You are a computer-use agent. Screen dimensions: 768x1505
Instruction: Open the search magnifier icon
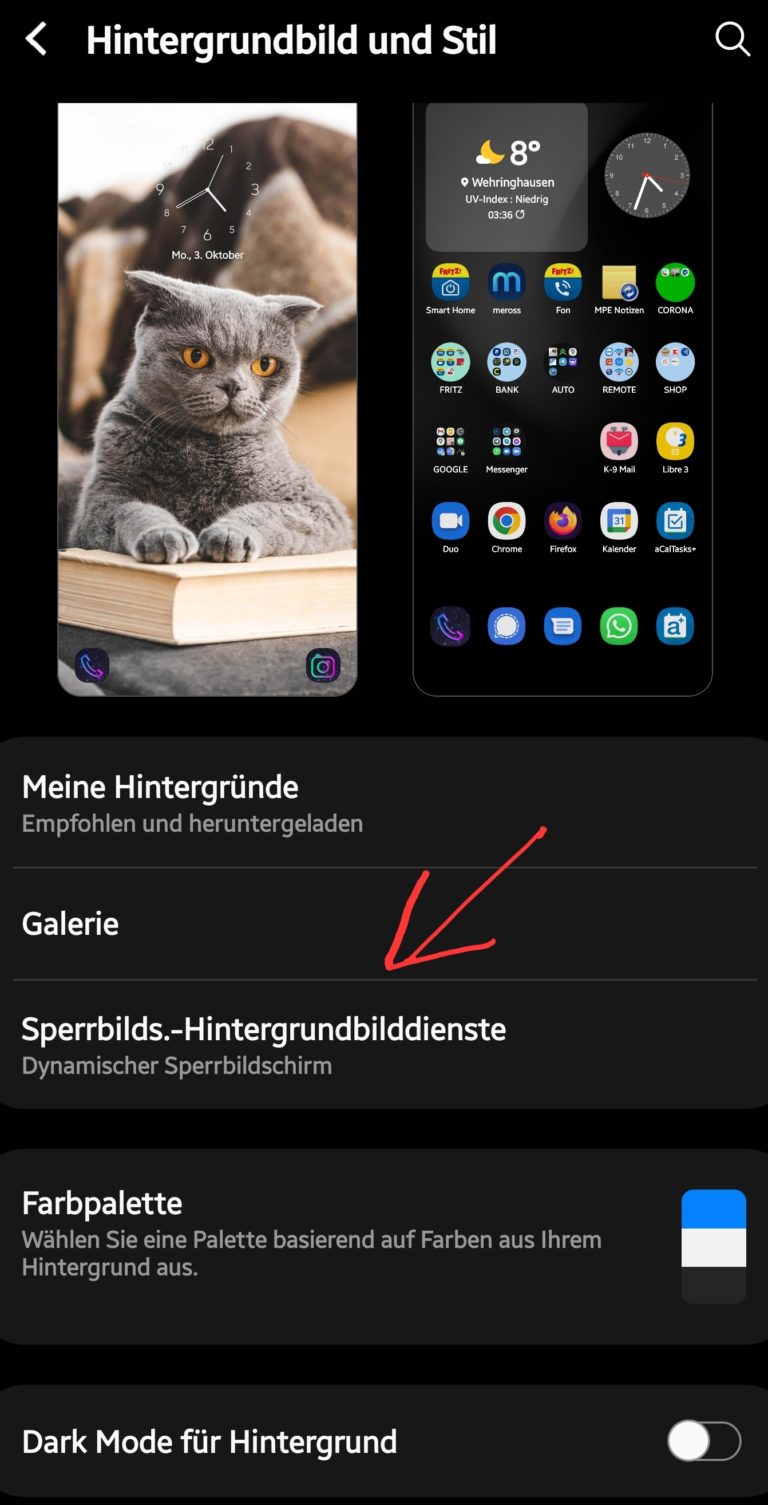click(732, 39)
